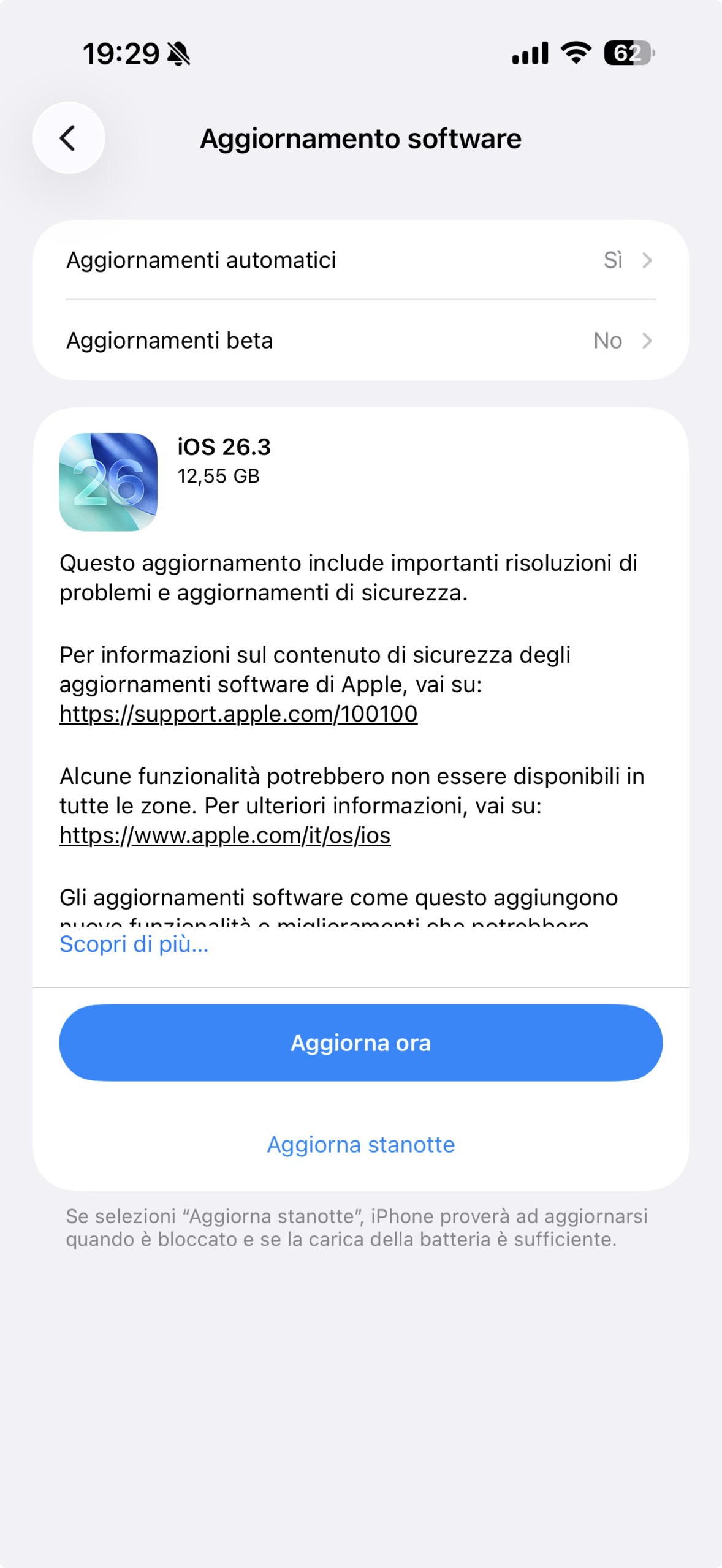
Task: Open the www.apple.com/it/os/ios link
Action: [225, 835]
